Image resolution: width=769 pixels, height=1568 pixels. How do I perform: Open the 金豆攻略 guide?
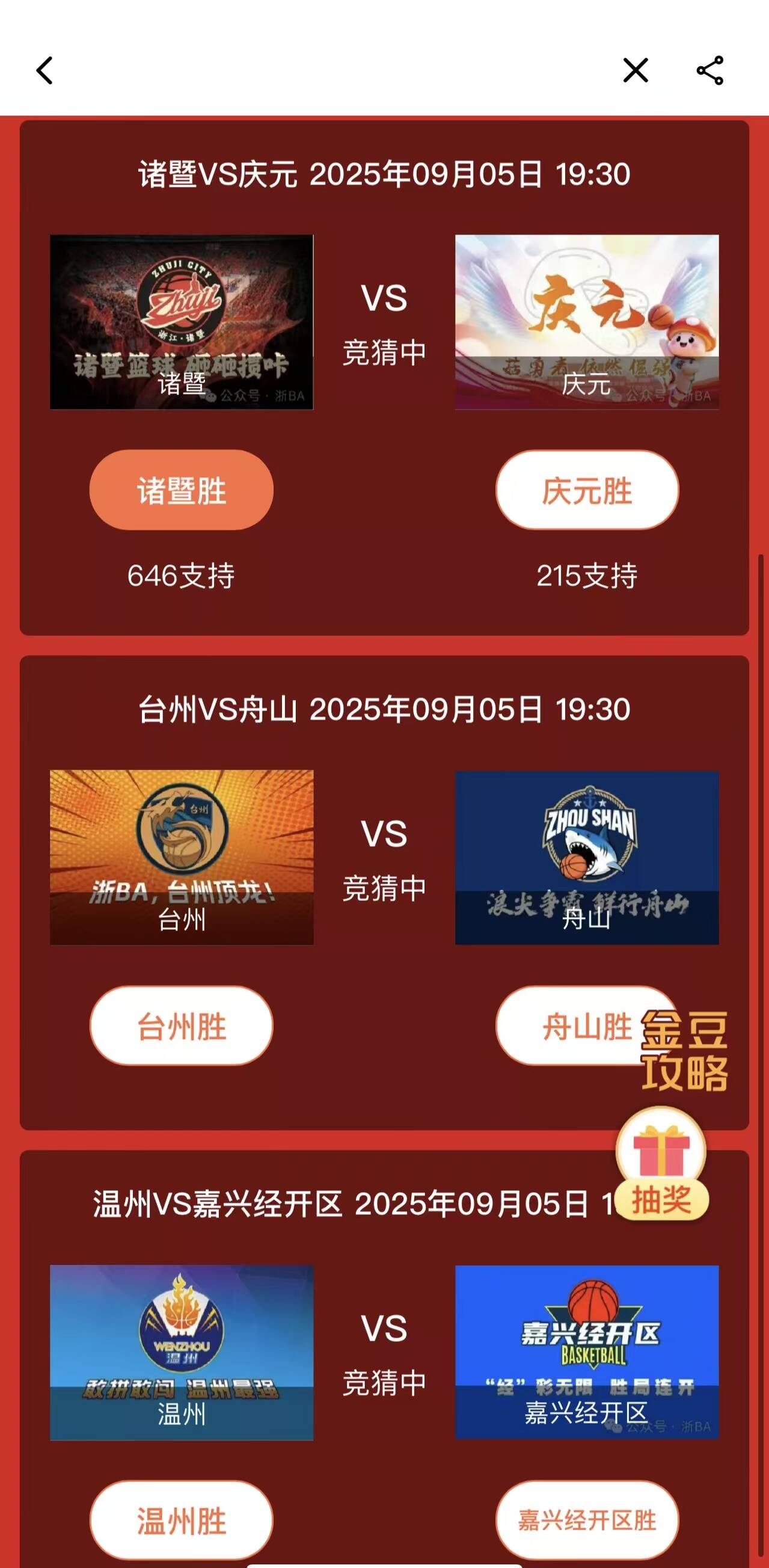[685, 1052]
